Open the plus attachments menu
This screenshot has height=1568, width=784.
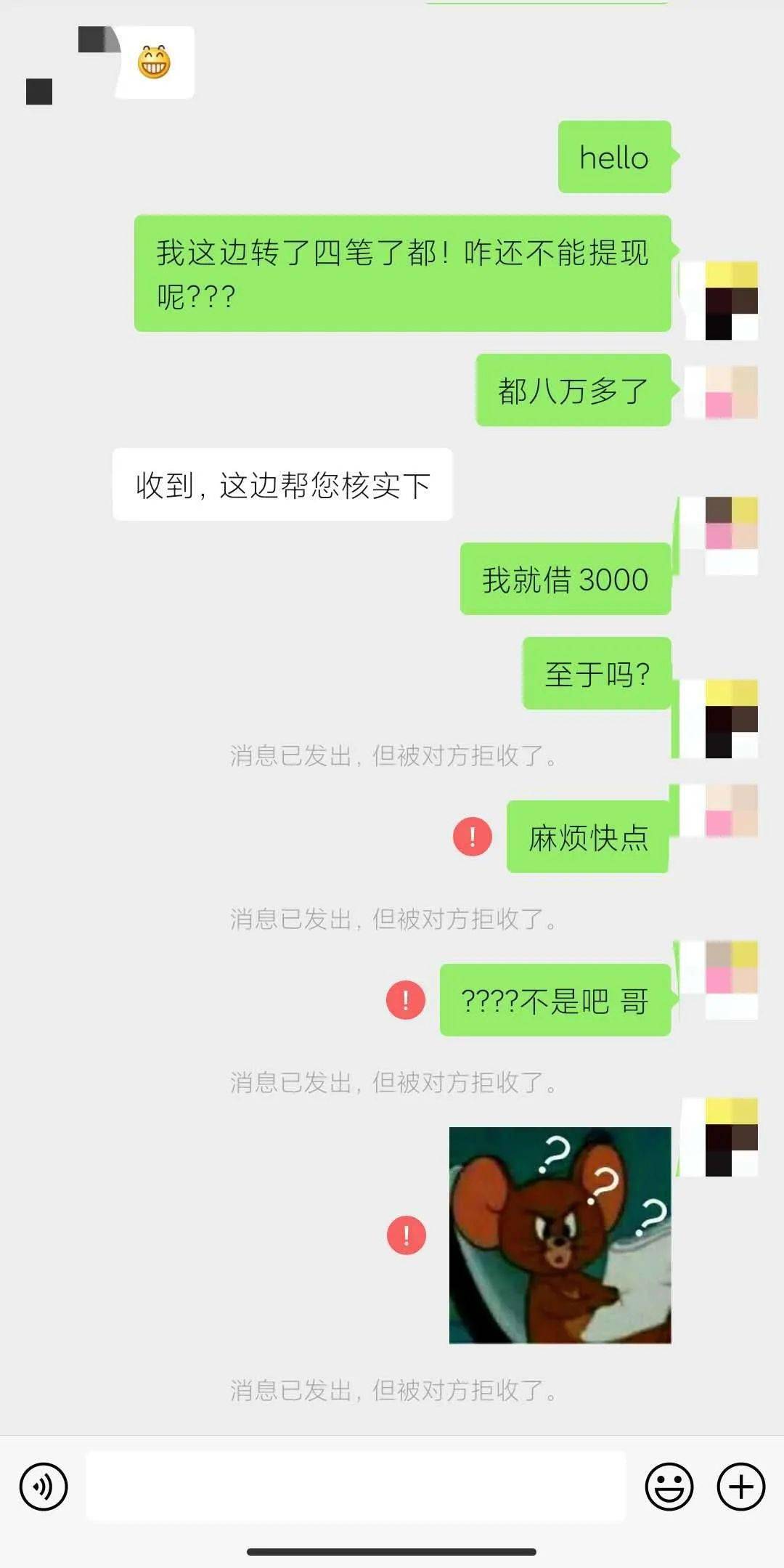point(740,1487)
